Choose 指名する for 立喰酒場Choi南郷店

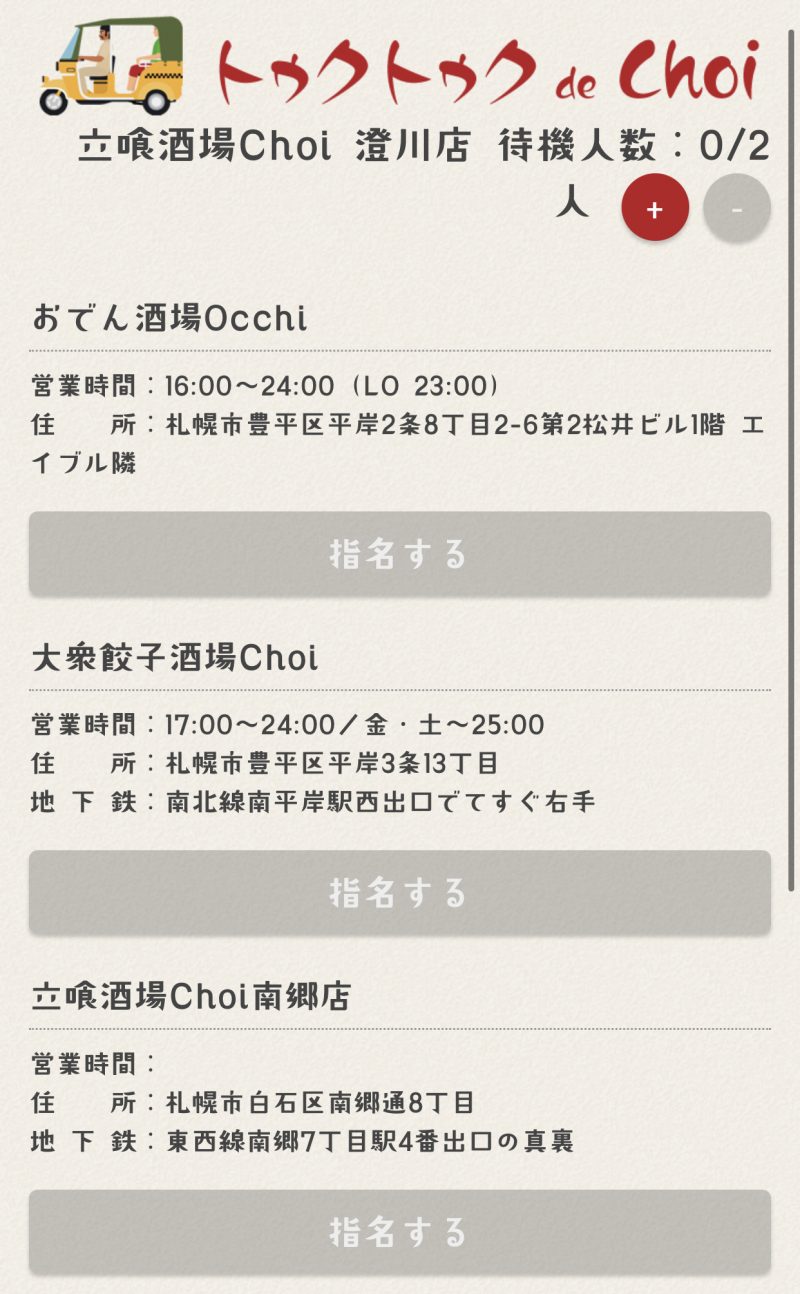pyautogui.click(x=400, y=1232)
